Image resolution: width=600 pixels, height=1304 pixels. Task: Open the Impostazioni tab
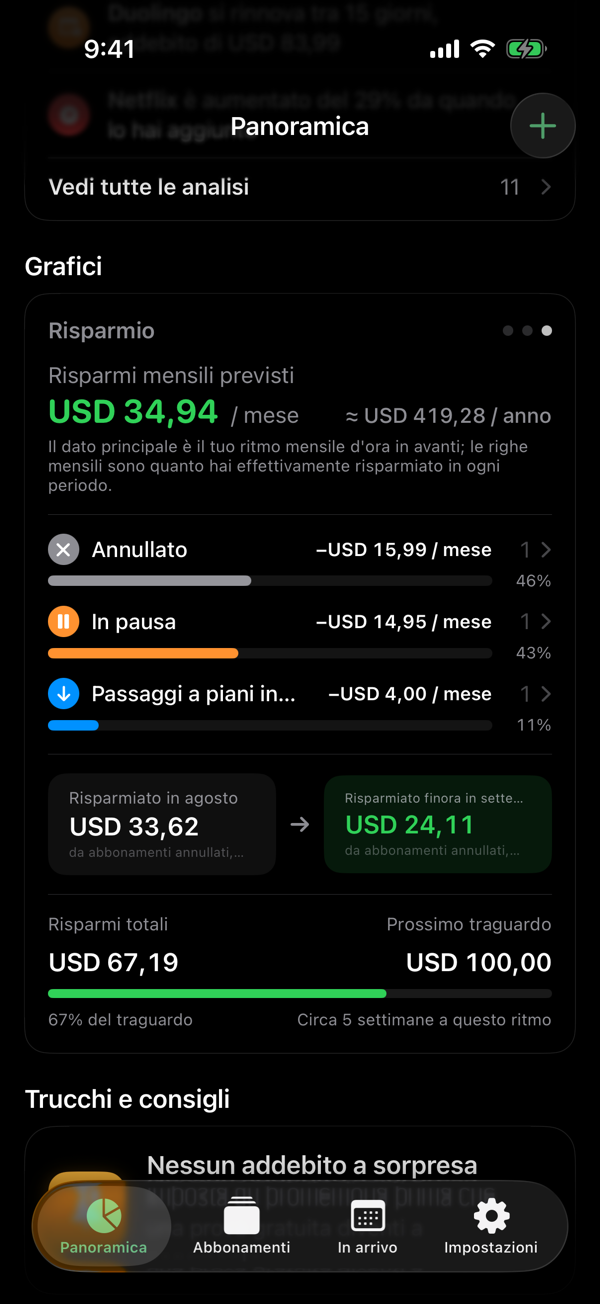point(491,1226)
